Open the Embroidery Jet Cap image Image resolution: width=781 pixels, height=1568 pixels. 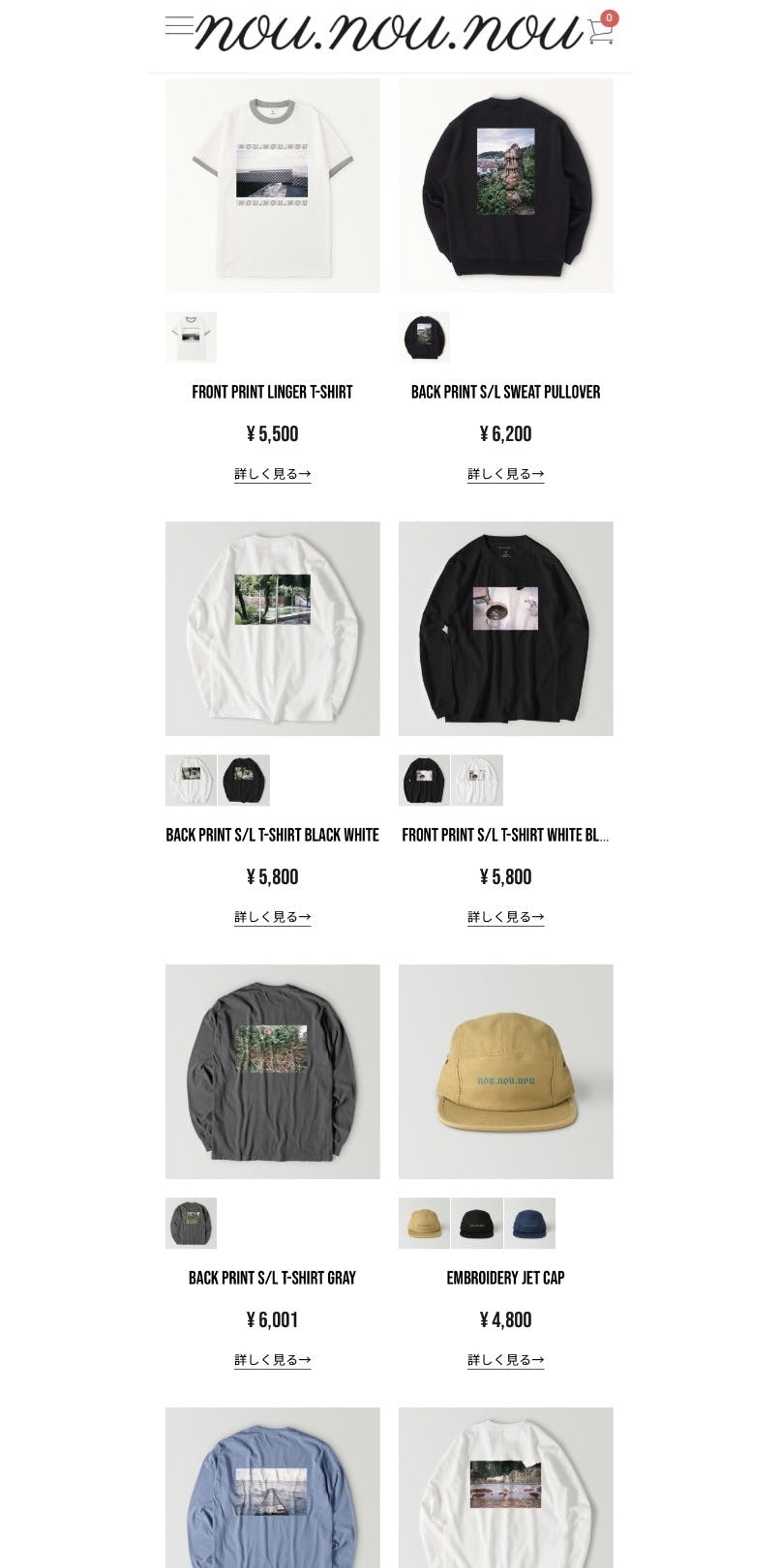(x=506, y=1072)
